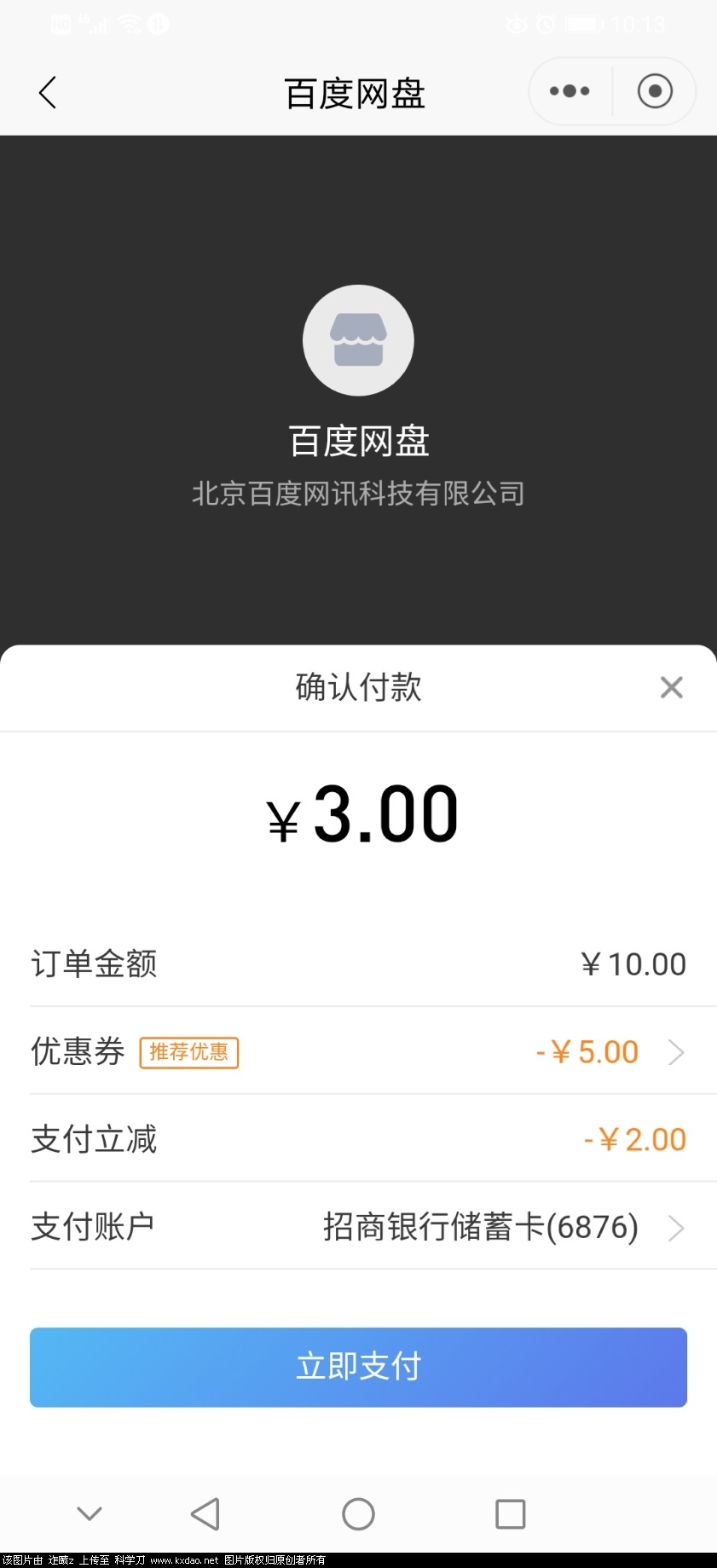Tap the system back triangle button
This screenshot has width=717, height=1568.
tap(205, 1514)
